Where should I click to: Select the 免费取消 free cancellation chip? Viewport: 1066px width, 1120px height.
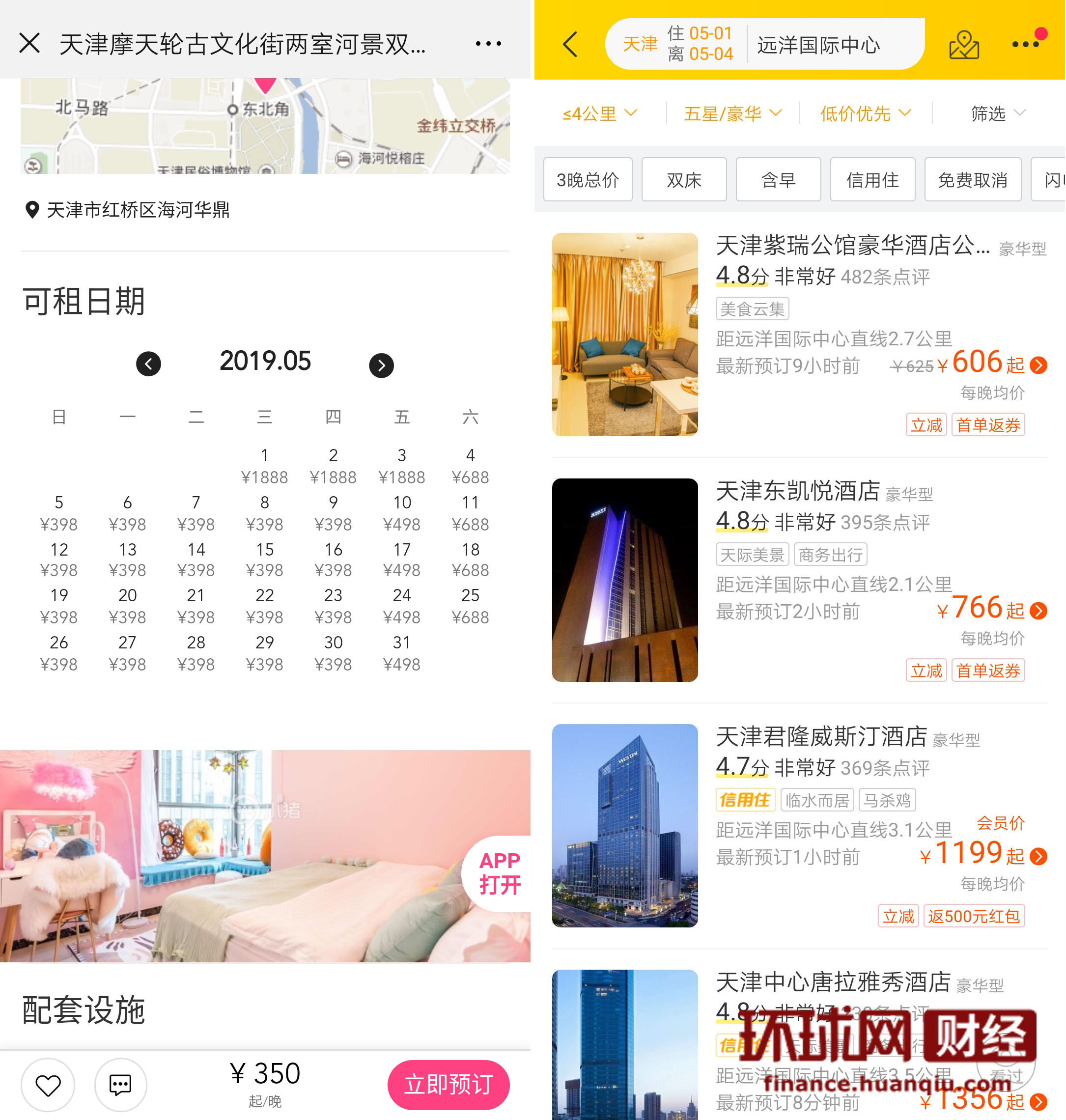tap(972, 180)
